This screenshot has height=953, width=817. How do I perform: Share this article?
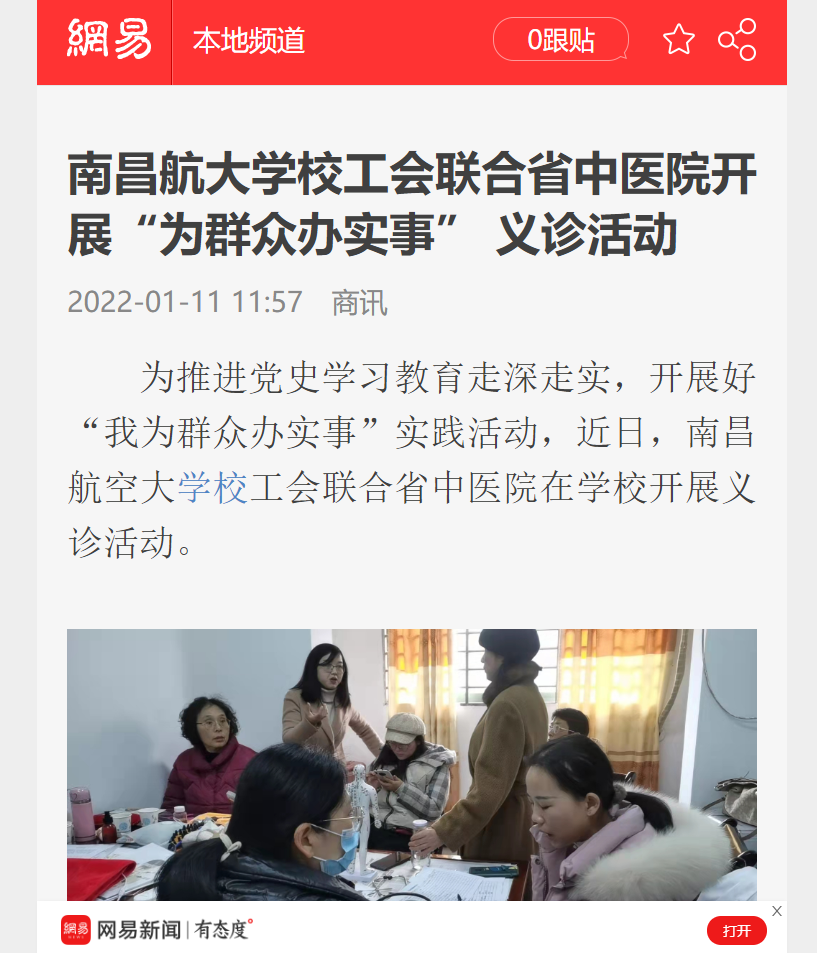[738, 40]
